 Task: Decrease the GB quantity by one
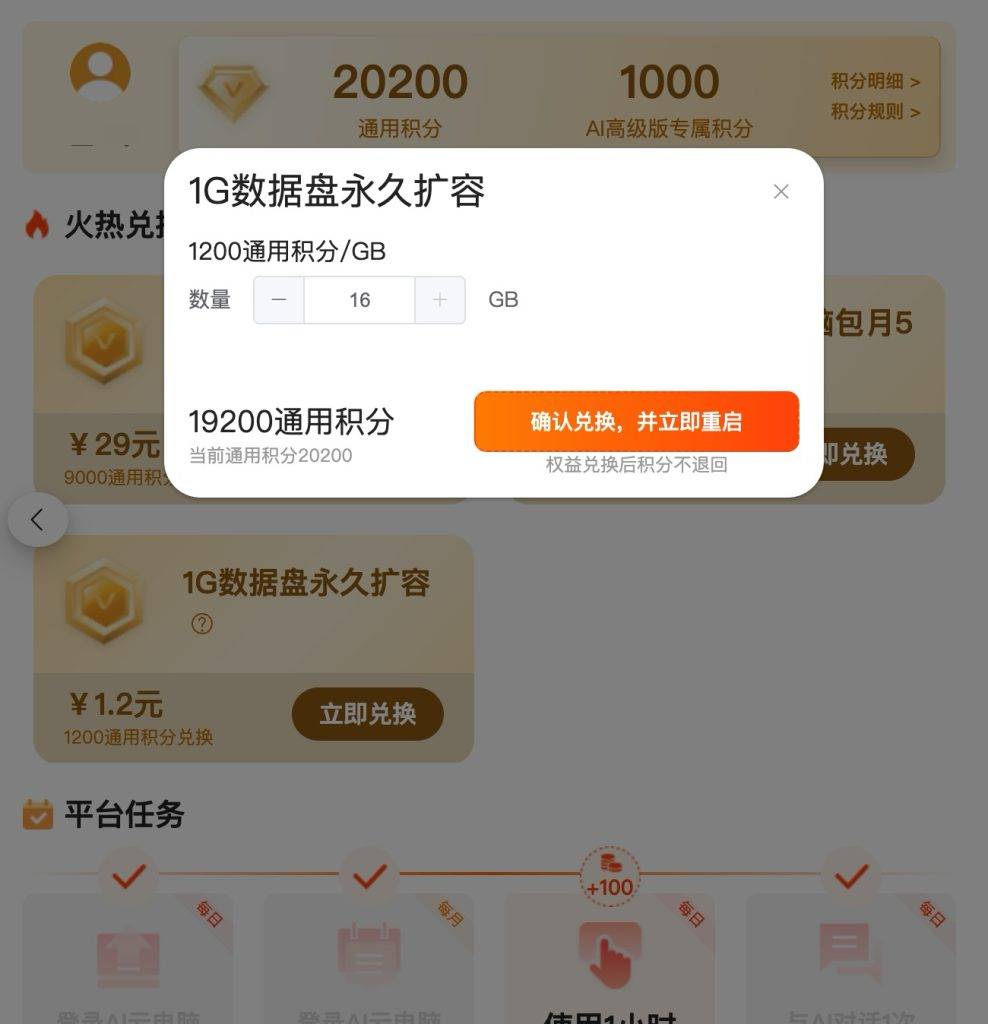click(x=279, y=300)
